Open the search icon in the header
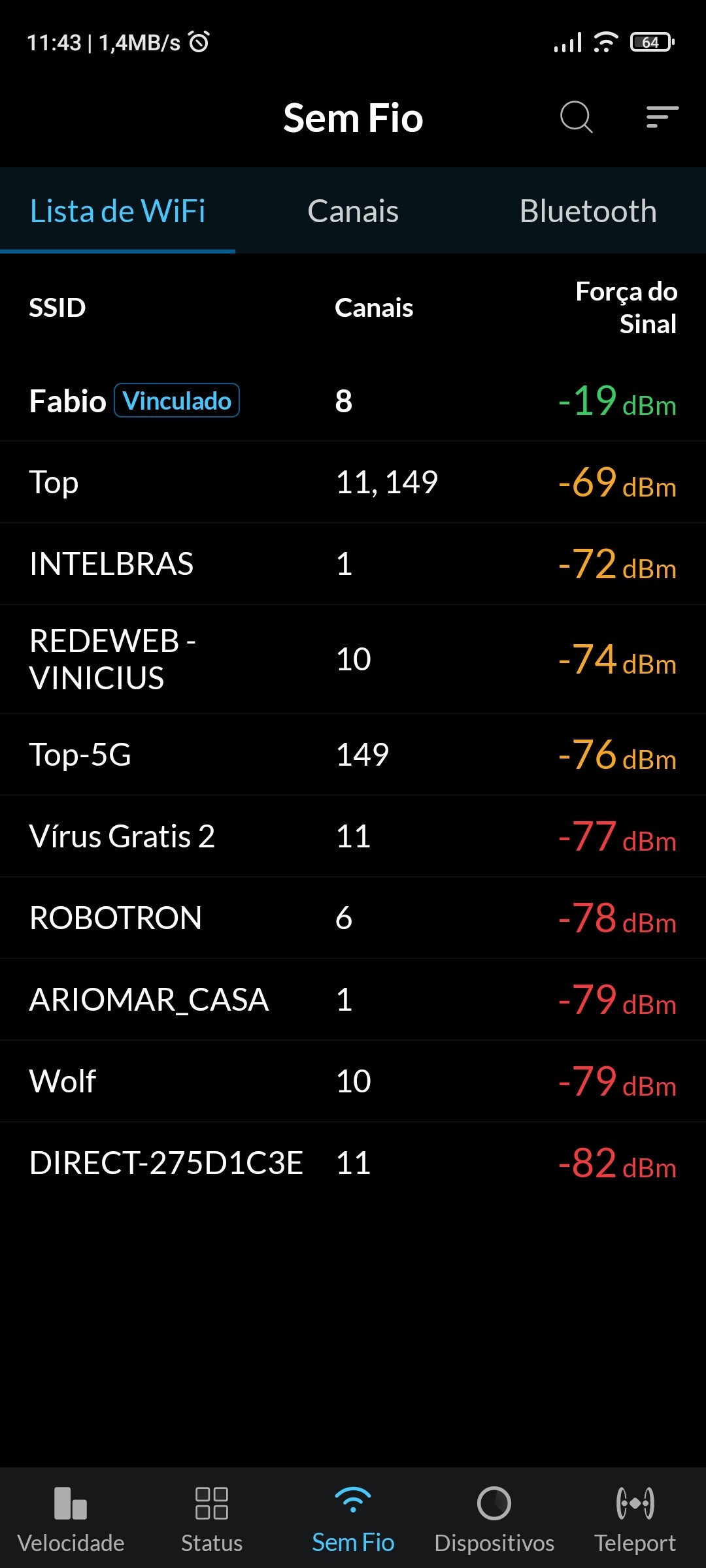The width and height of the screenshot is (706, 1568). coord(576,118)
